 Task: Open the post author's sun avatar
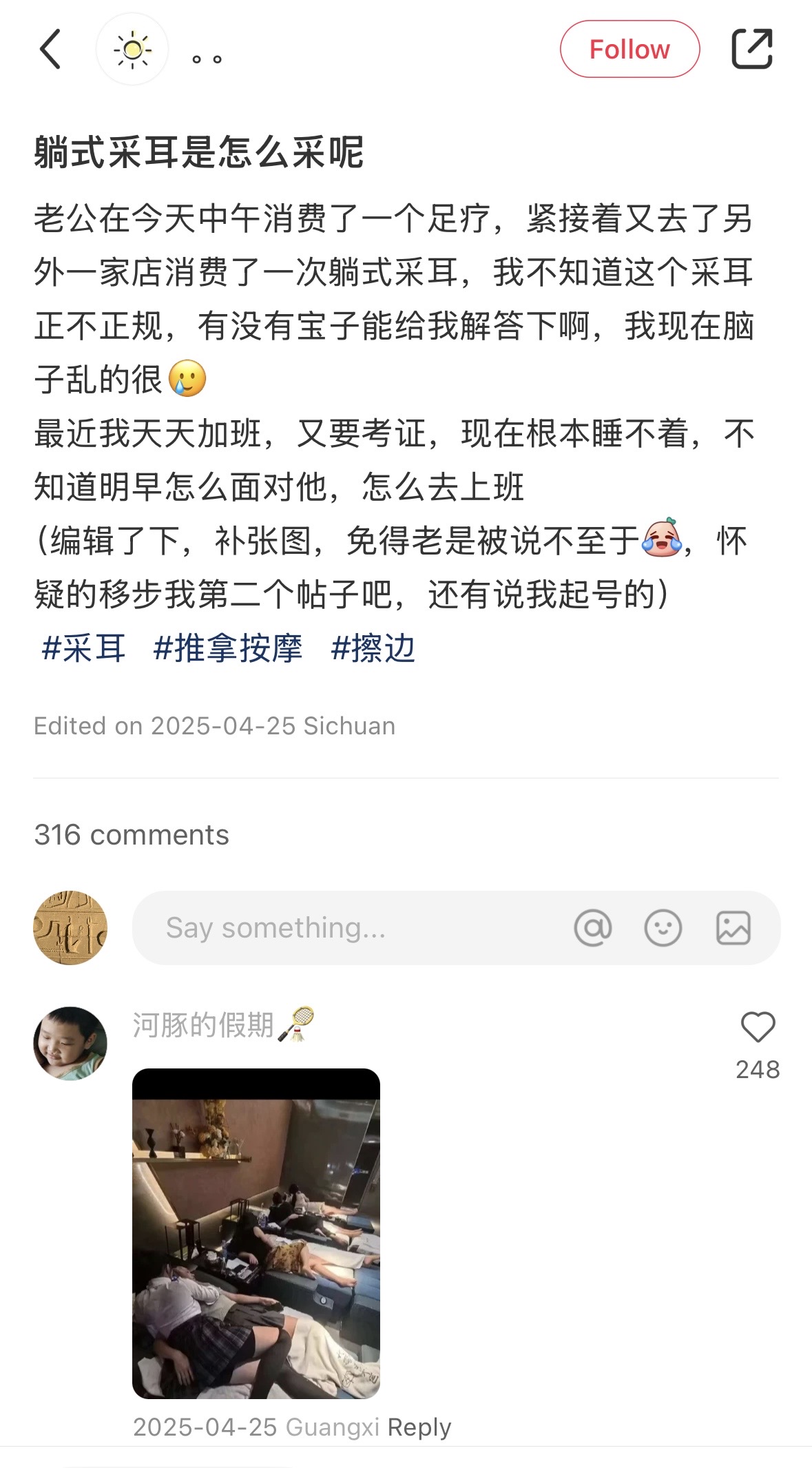(x=132, y=50)
